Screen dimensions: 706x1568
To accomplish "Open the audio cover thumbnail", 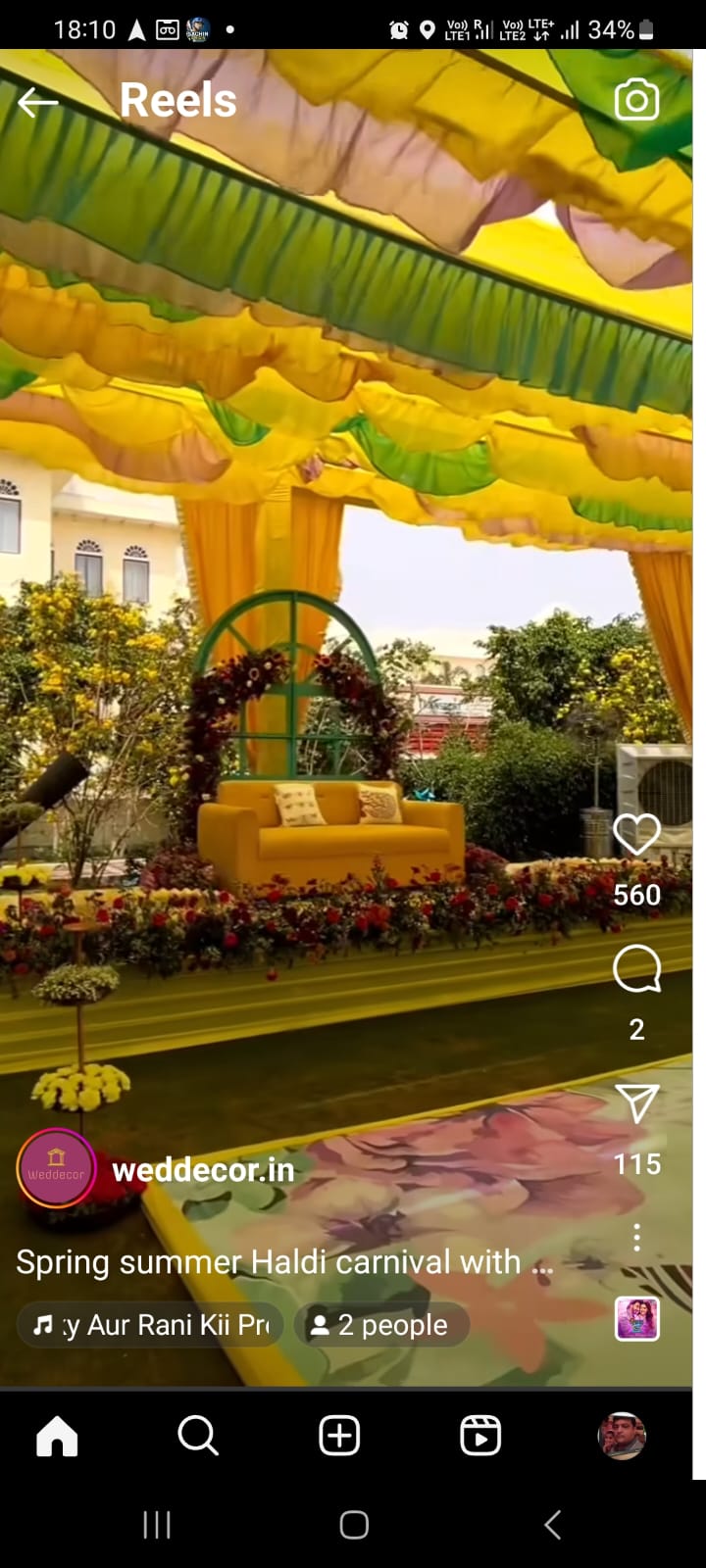I will [x=636, y=1319].
